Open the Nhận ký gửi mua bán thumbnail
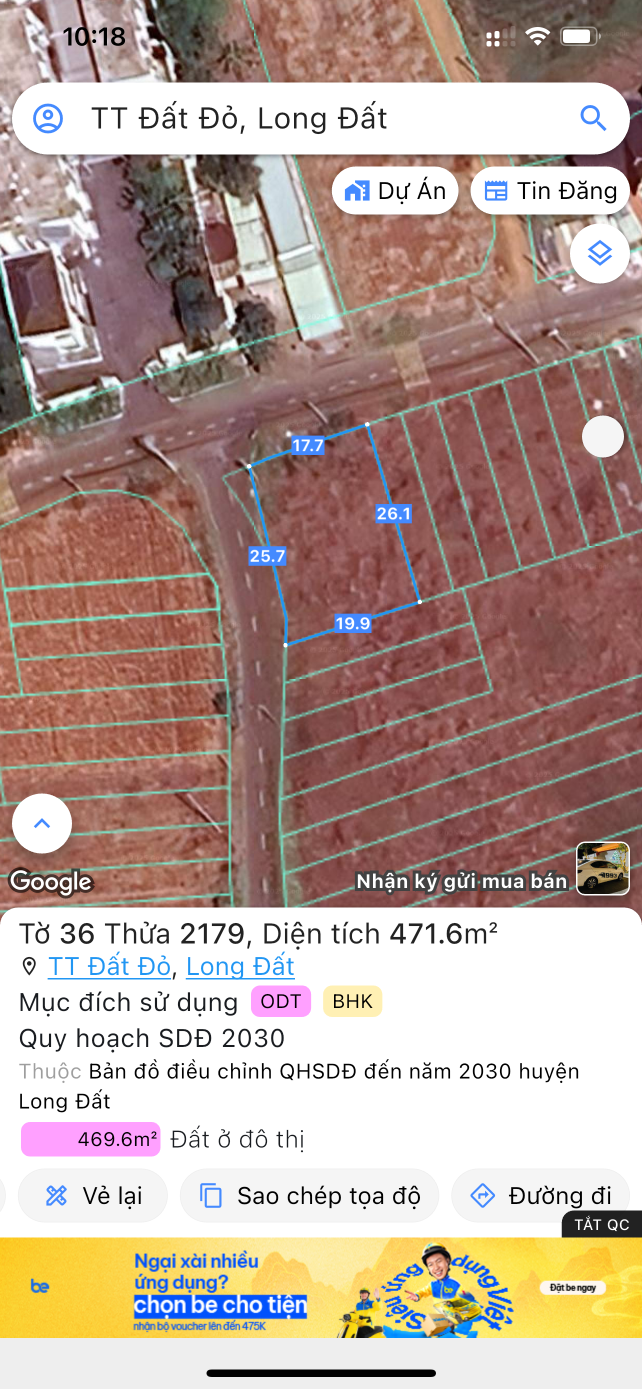 (603, 868)
